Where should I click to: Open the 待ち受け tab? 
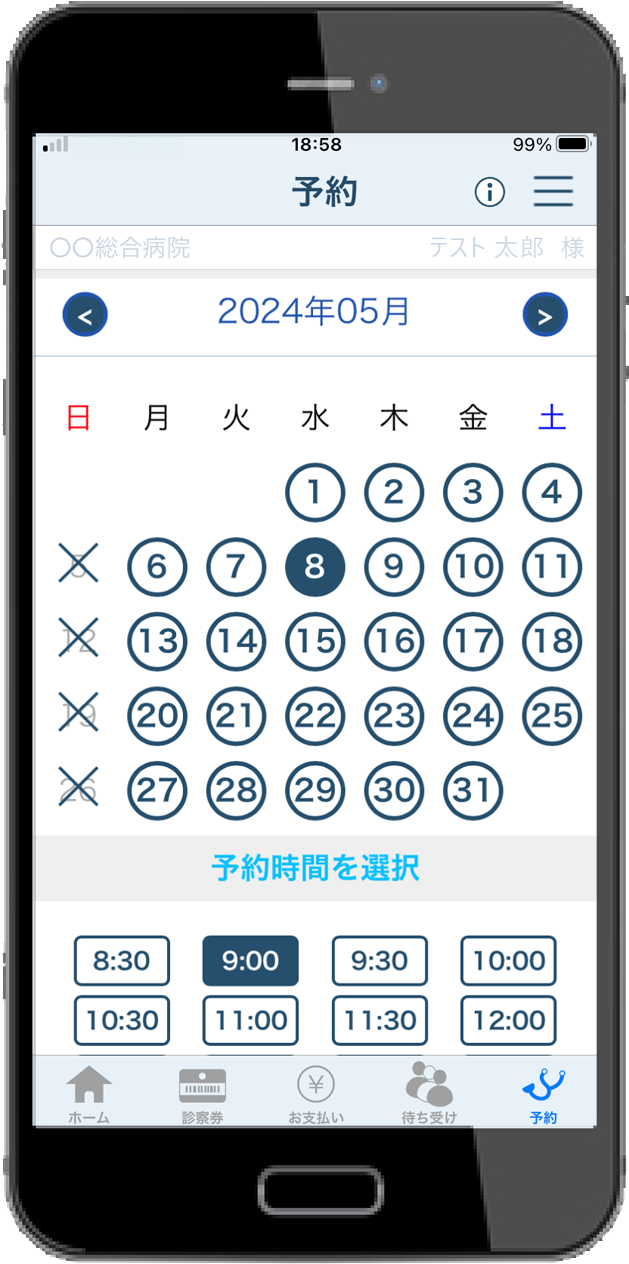click(429, 1094)
